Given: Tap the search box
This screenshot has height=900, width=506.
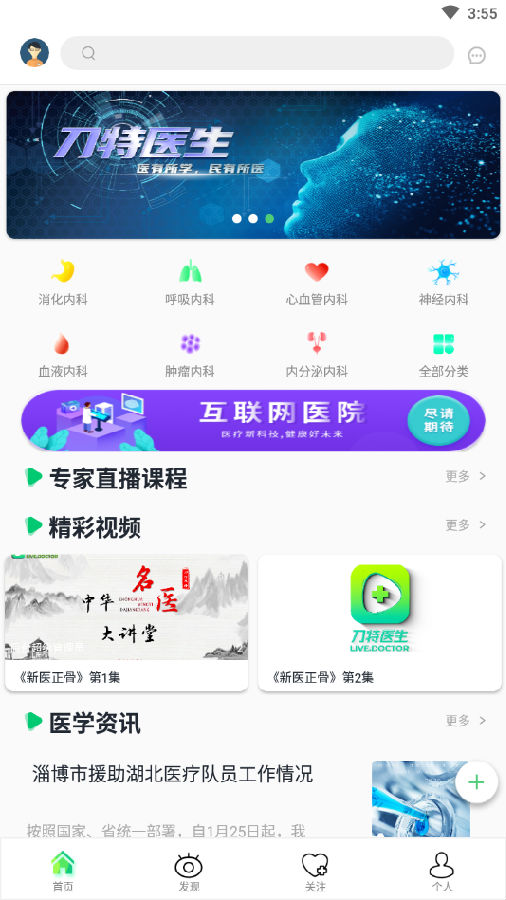Looking at the screenshot, I should (257, 53).
